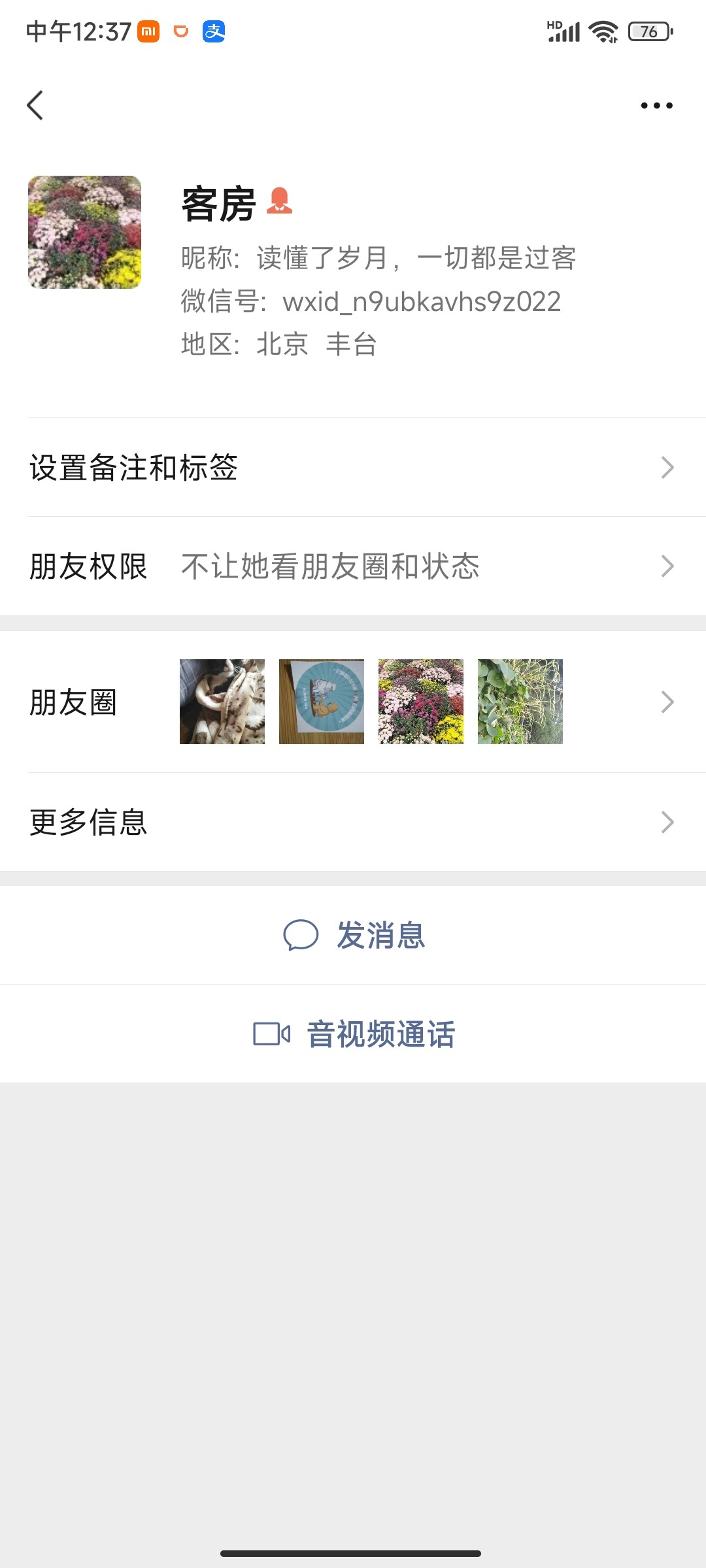706x1568 pixels.
Task: Tap the chat bubble icon on 发消息
Action: click(302, 936)
